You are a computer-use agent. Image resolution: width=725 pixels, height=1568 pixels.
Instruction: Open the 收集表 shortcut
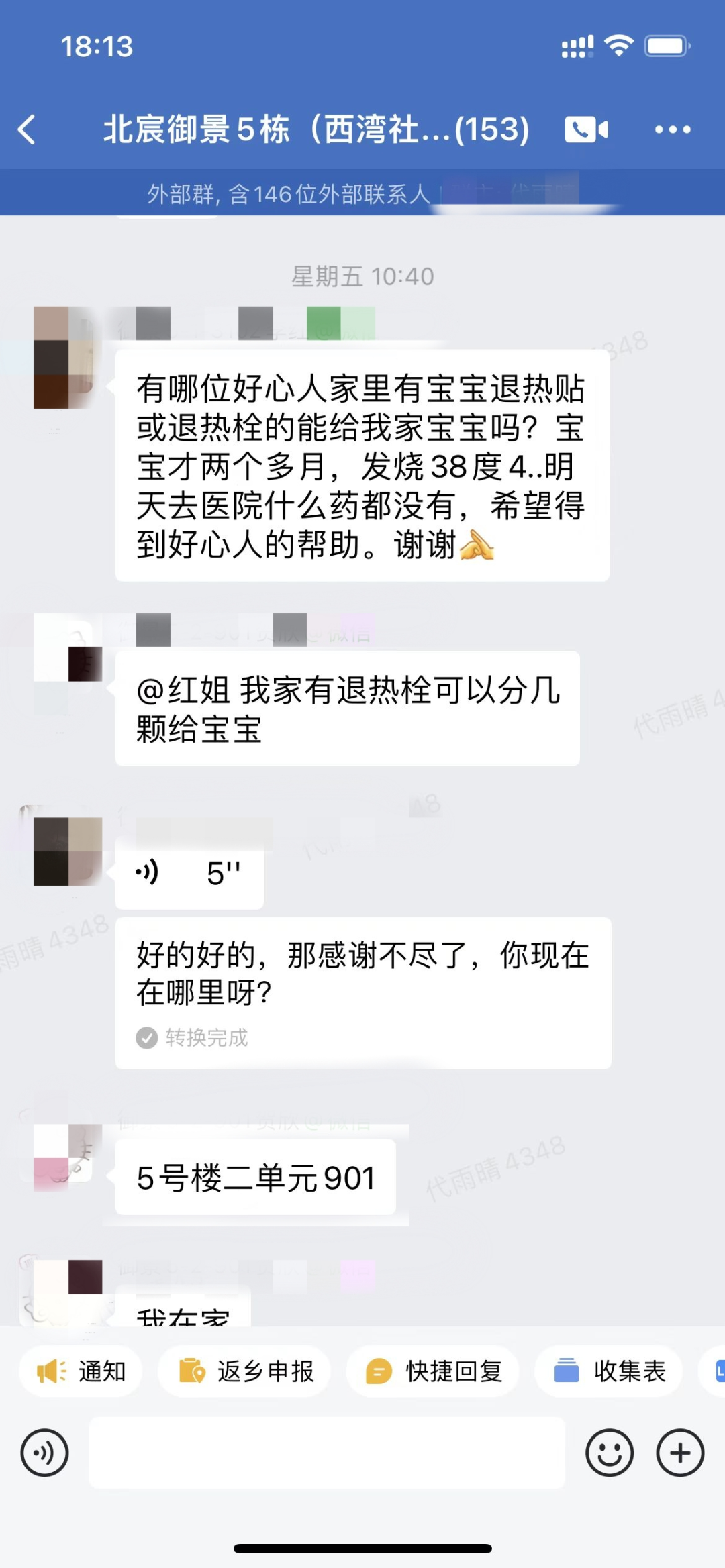[x=610, y=1371]
